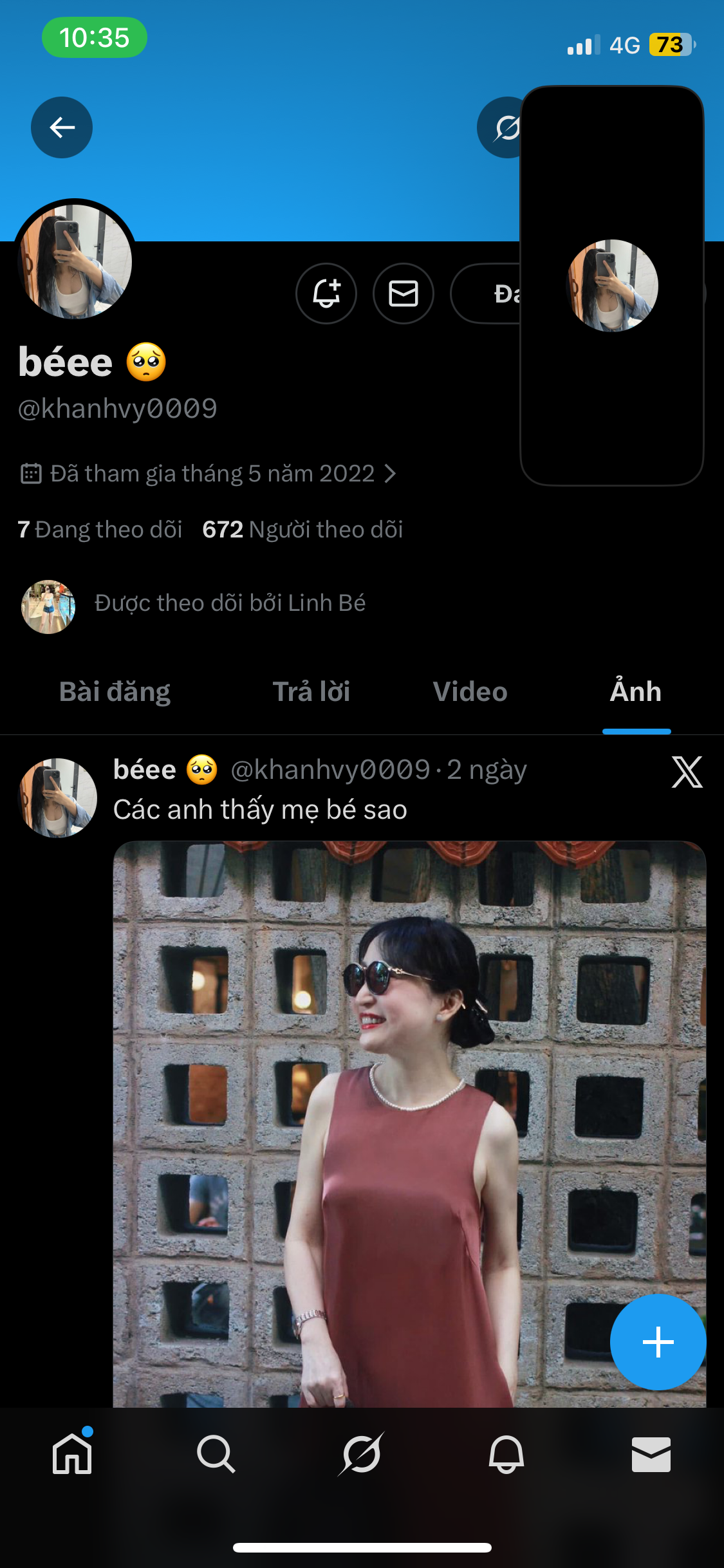Screen dimensions: 724x1568
Task: Open the Messages tab in bottom bar
Action: 651,1454
